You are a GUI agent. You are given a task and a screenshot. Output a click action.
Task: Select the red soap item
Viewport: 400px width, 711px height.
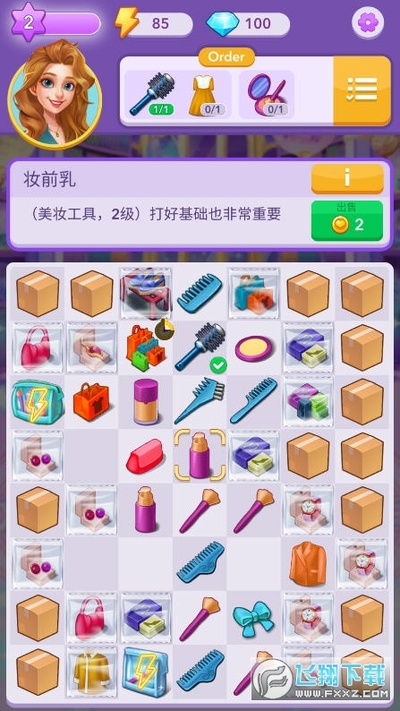click(145, 455)
